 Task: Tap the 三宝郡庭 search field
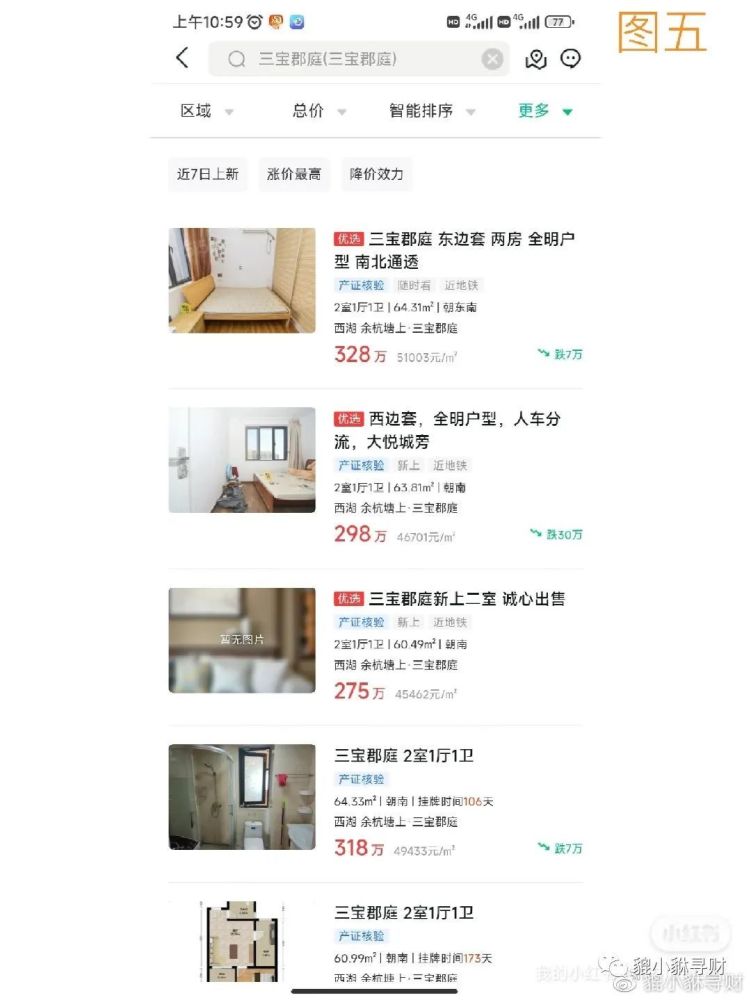point(350,59)
